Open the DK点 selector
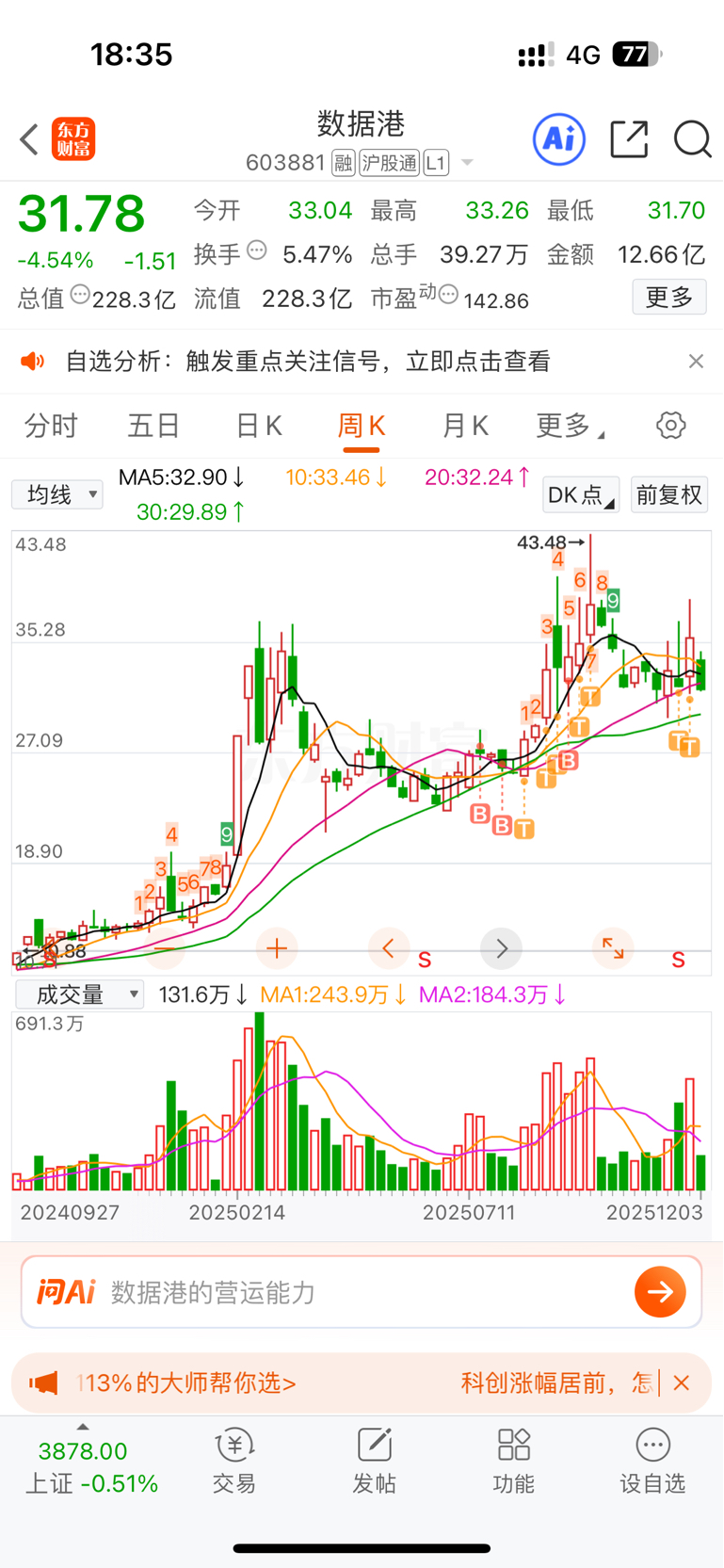 tap(580, 495)
